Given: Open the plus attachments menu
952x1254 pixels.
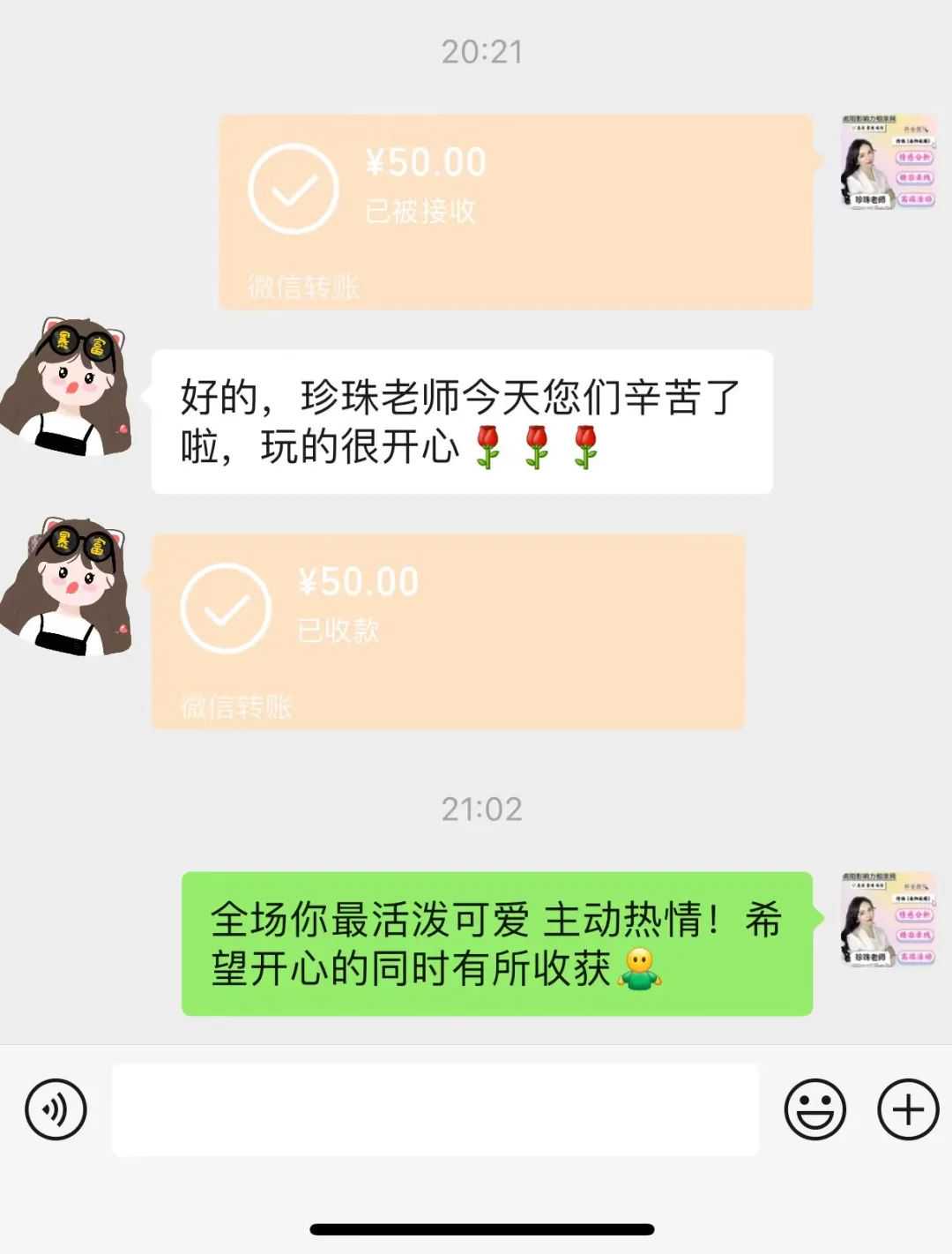Looking at the screenshot, I should click(x=908, y=1108).
